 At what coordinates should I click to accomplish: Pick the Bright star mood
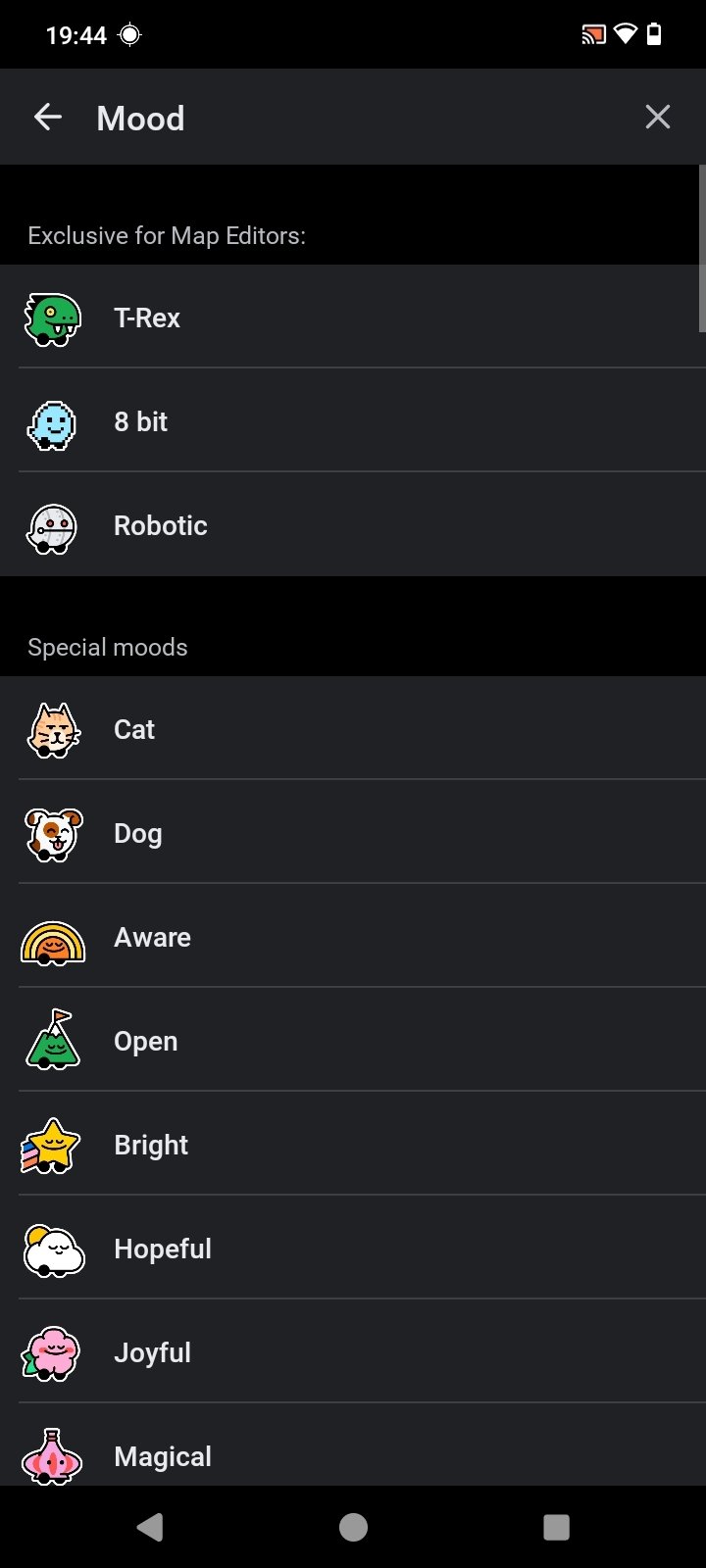click(x=353, y=1145)
